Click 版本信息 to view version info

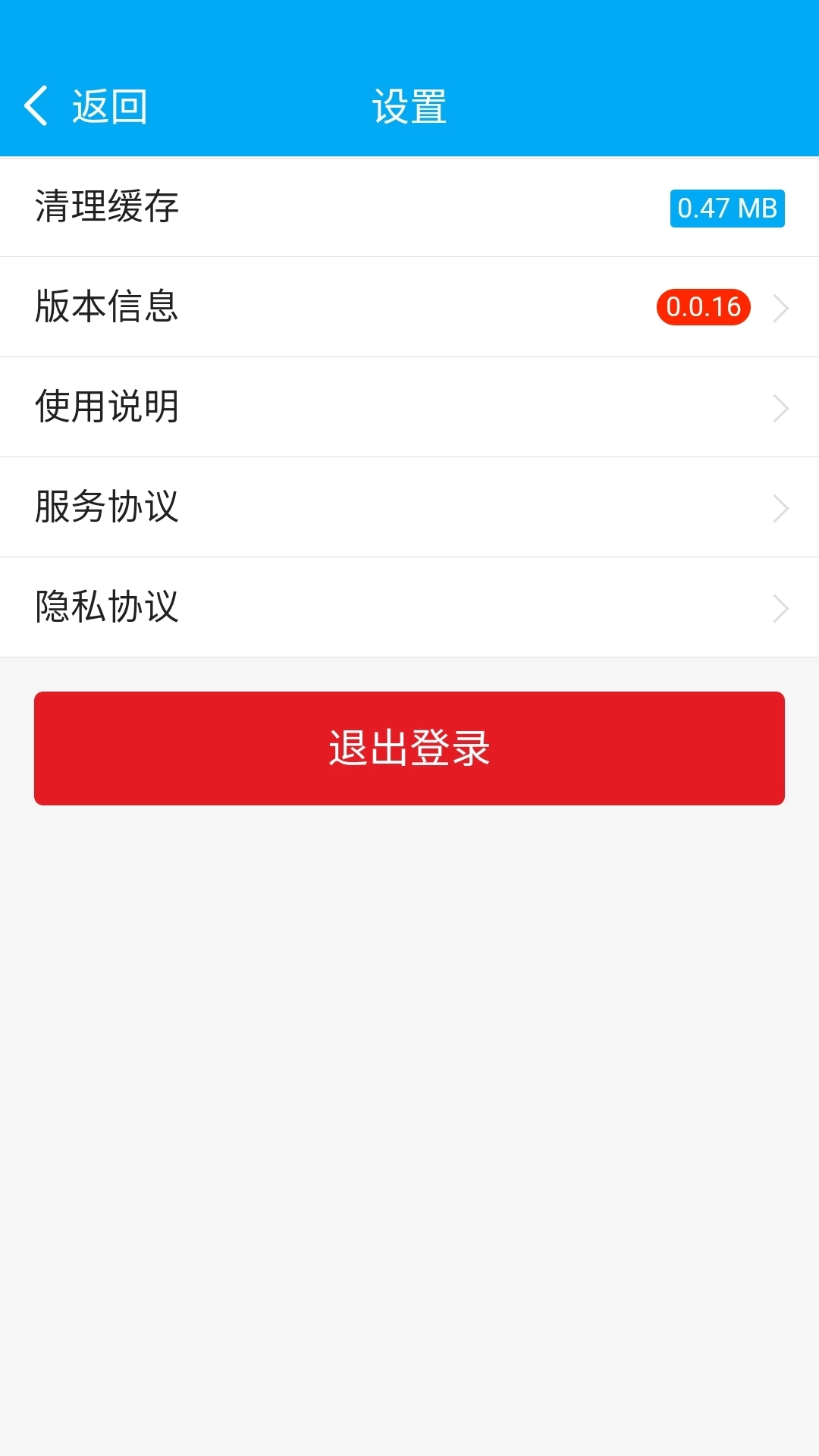(105, 307)
